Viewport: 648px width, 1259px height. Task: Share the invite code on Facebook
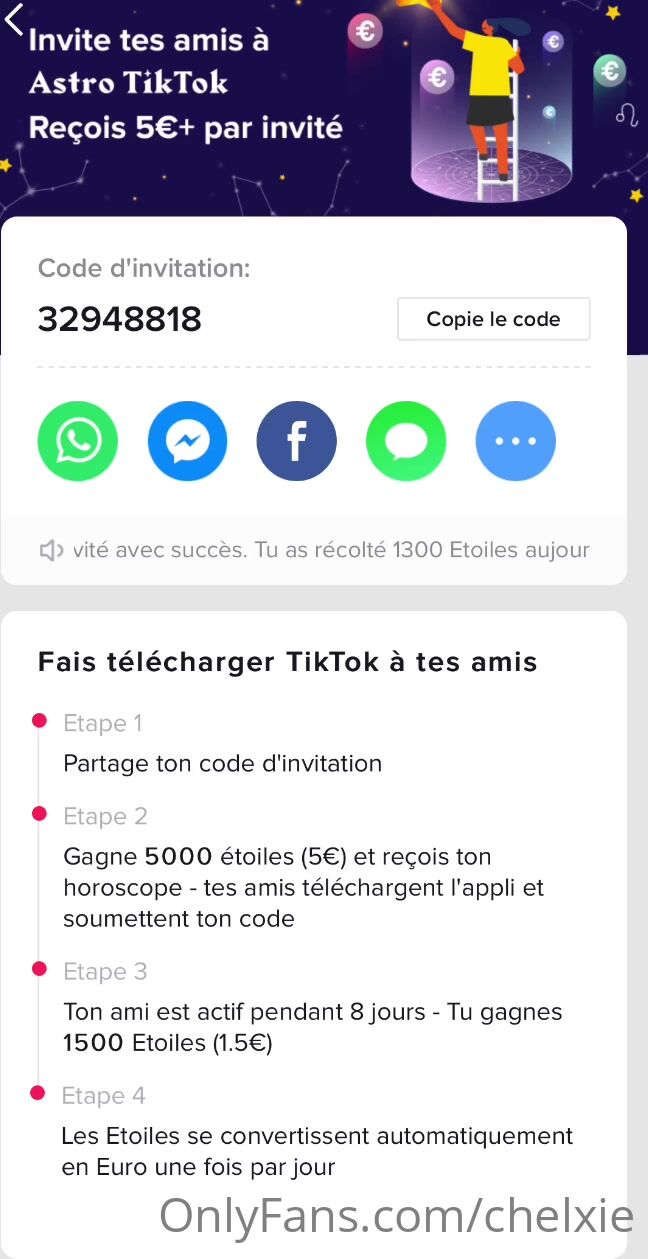click(x=297, y=441)
